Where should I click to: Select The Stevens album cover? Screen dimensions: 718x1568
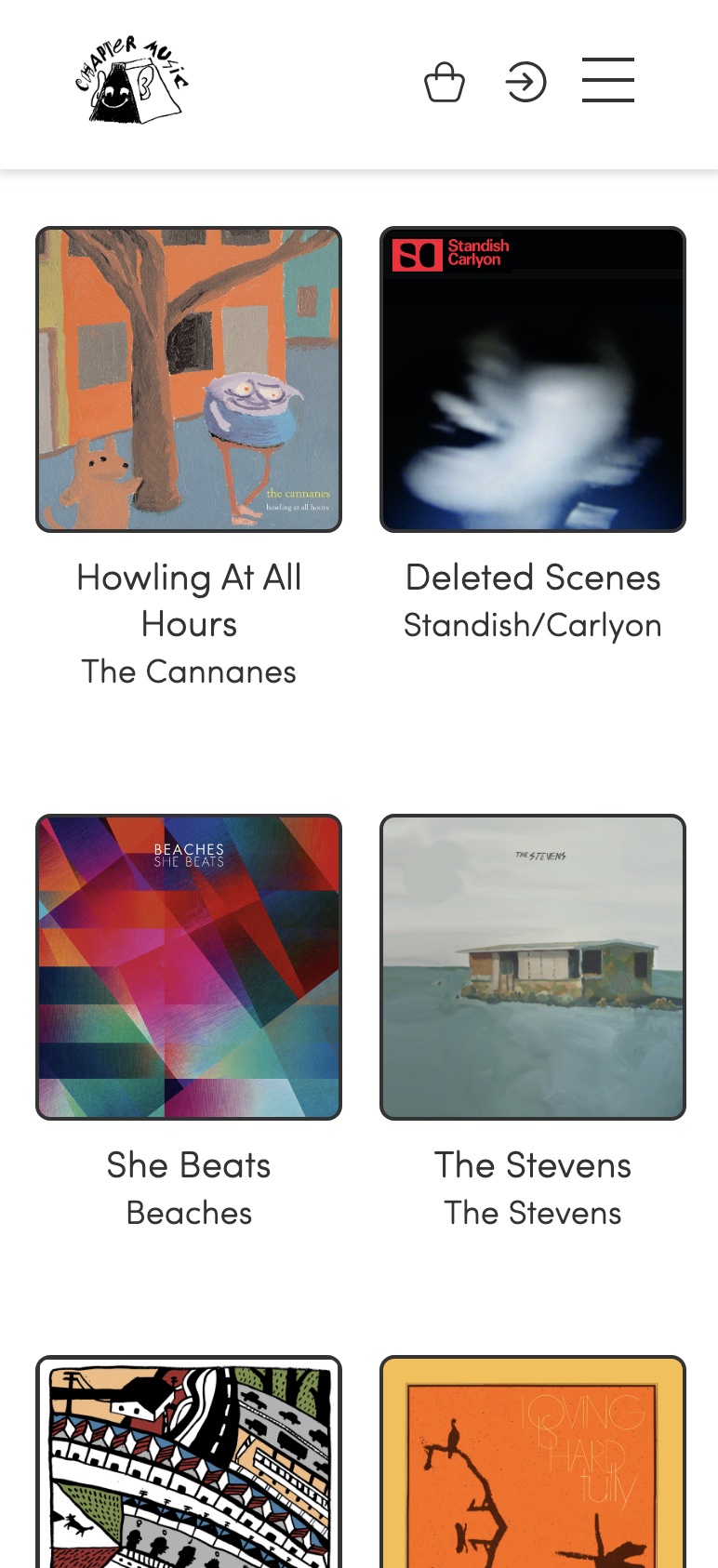[x=533, y=967]
